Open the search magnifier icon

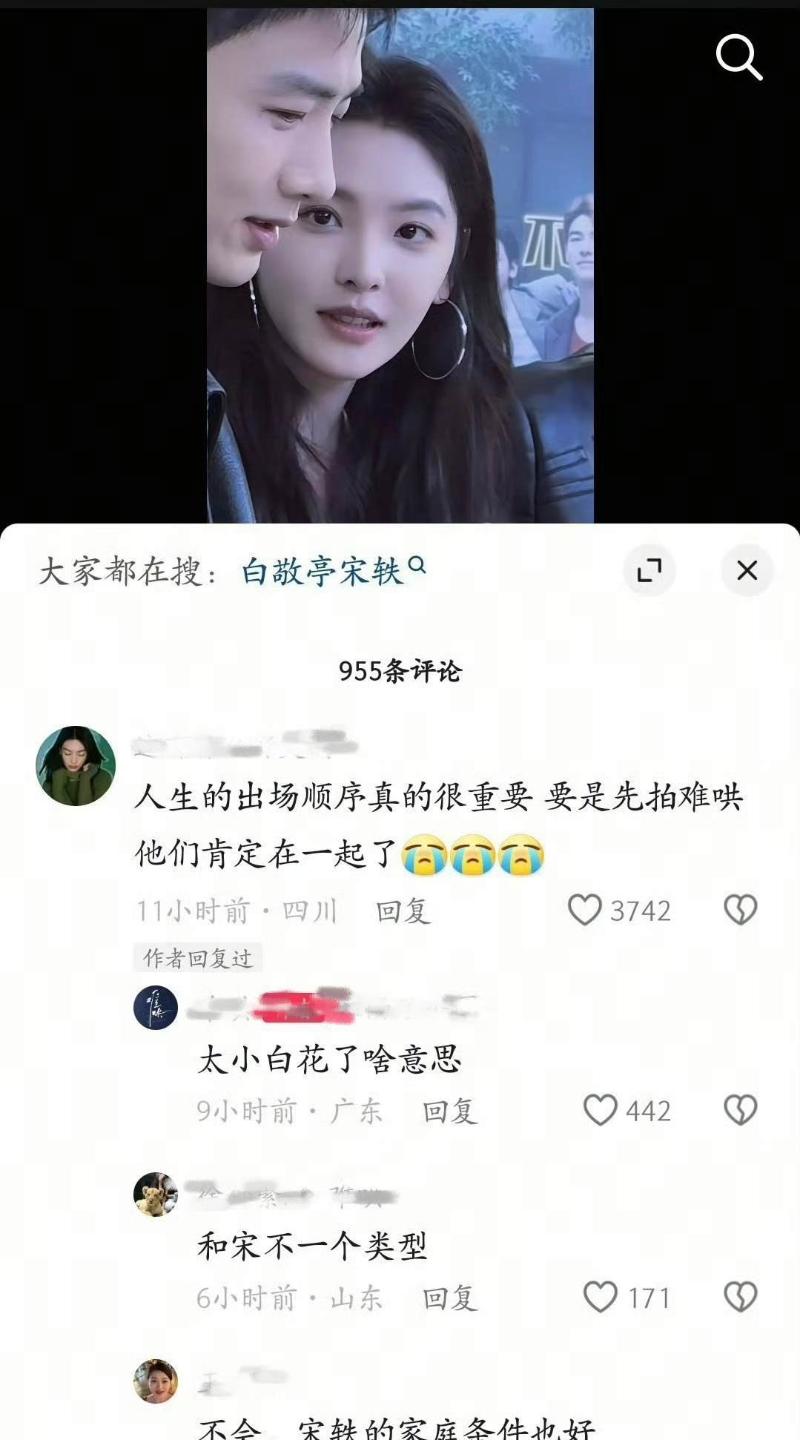point(739,58)
